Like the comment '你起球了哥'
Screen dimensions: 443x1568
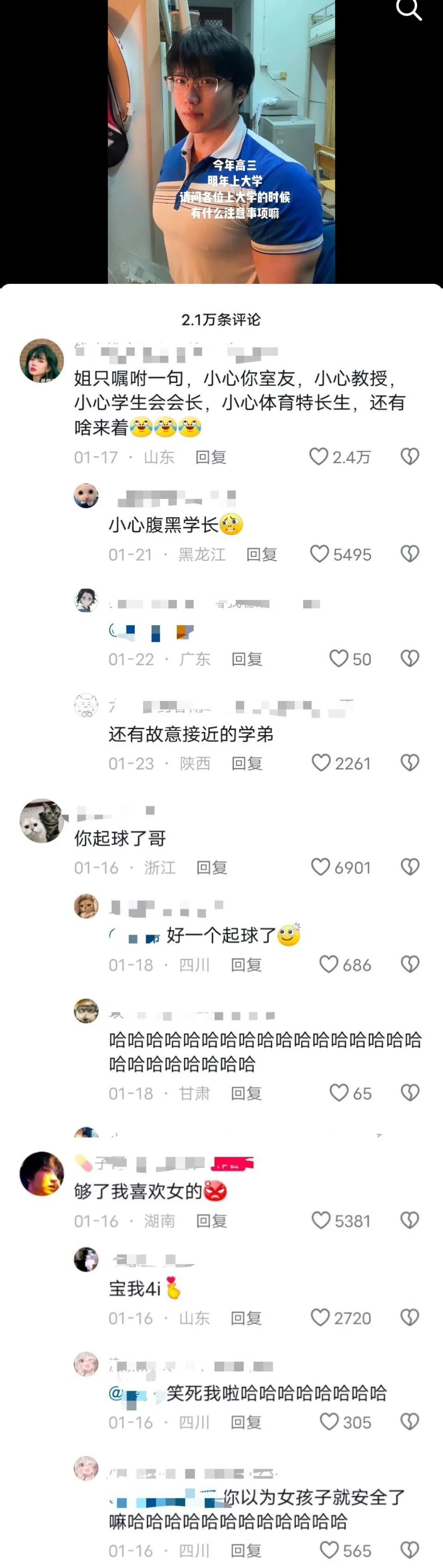click(321, 867)
